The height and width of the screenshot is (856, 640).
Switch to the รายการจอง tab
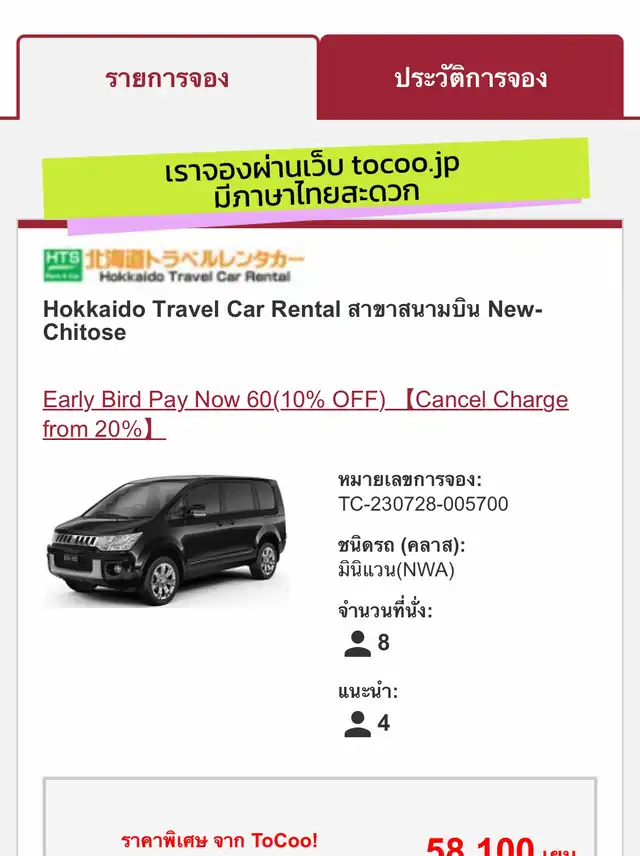pos(167,79)
